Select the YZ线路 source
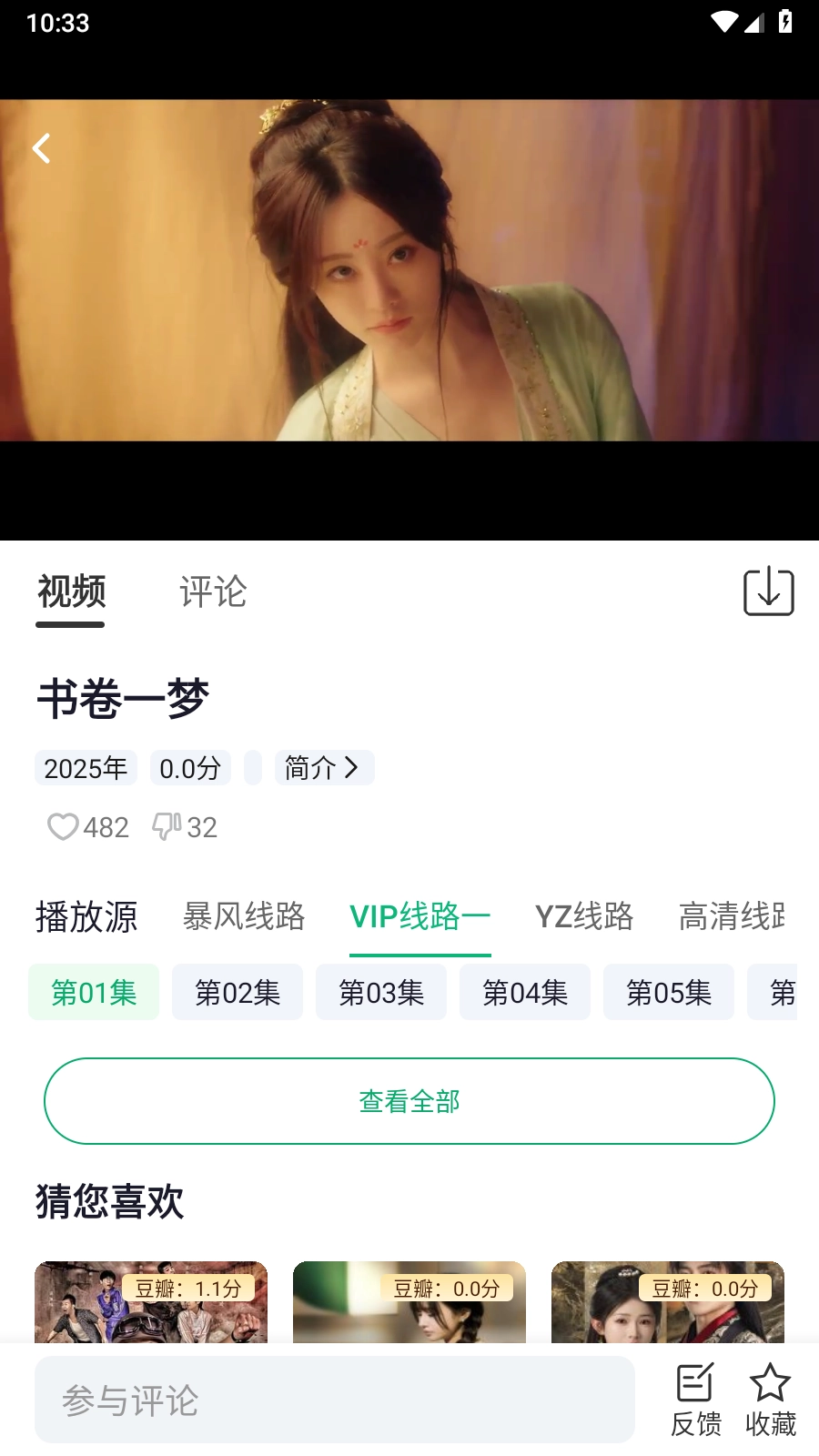819x1456 pixels. [582, 917]
